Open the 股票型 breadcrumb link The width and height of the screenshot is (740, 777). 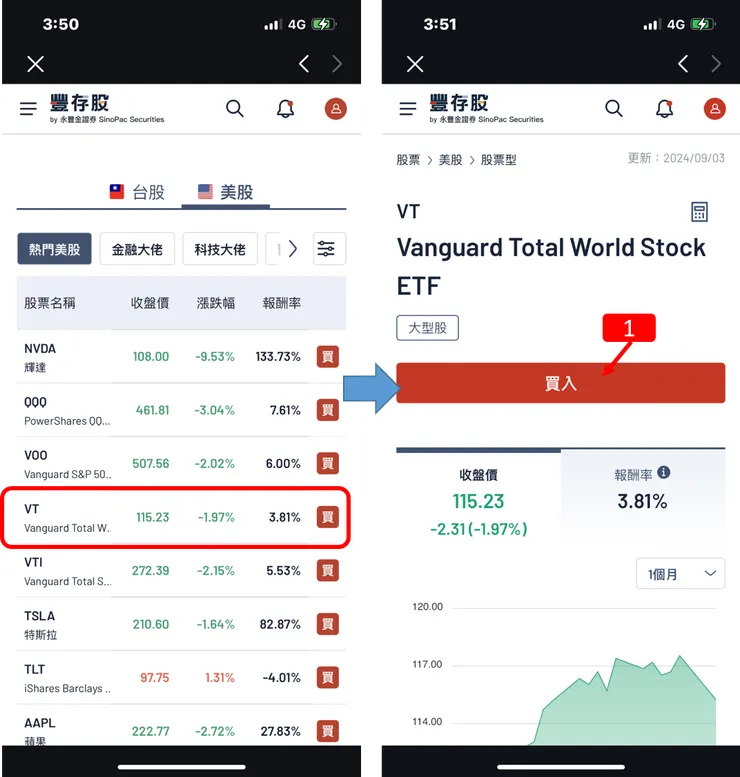pos(500,157)
